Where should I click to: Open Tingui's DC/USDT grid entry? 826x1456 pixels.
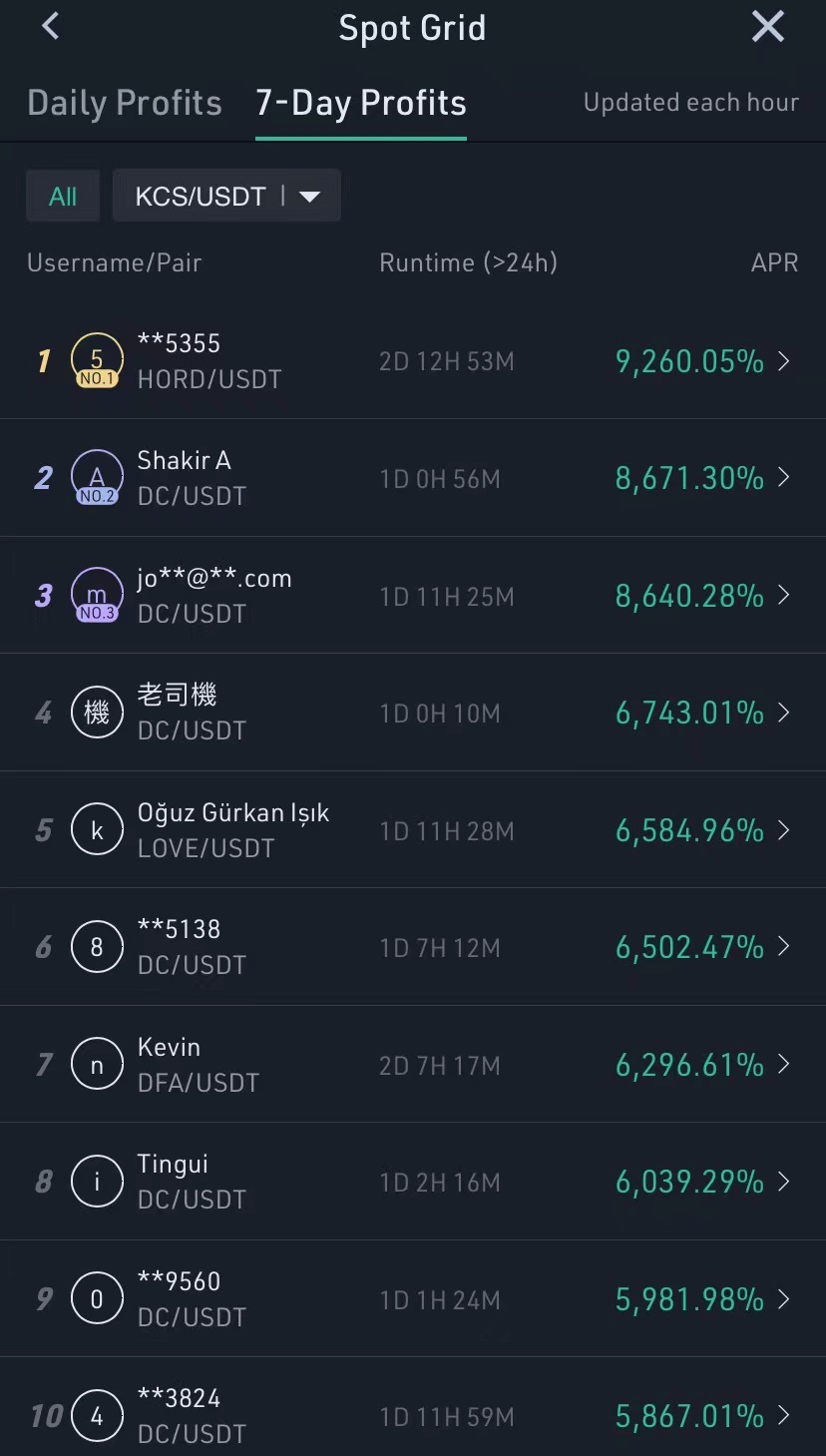(x=413, y=1182)
